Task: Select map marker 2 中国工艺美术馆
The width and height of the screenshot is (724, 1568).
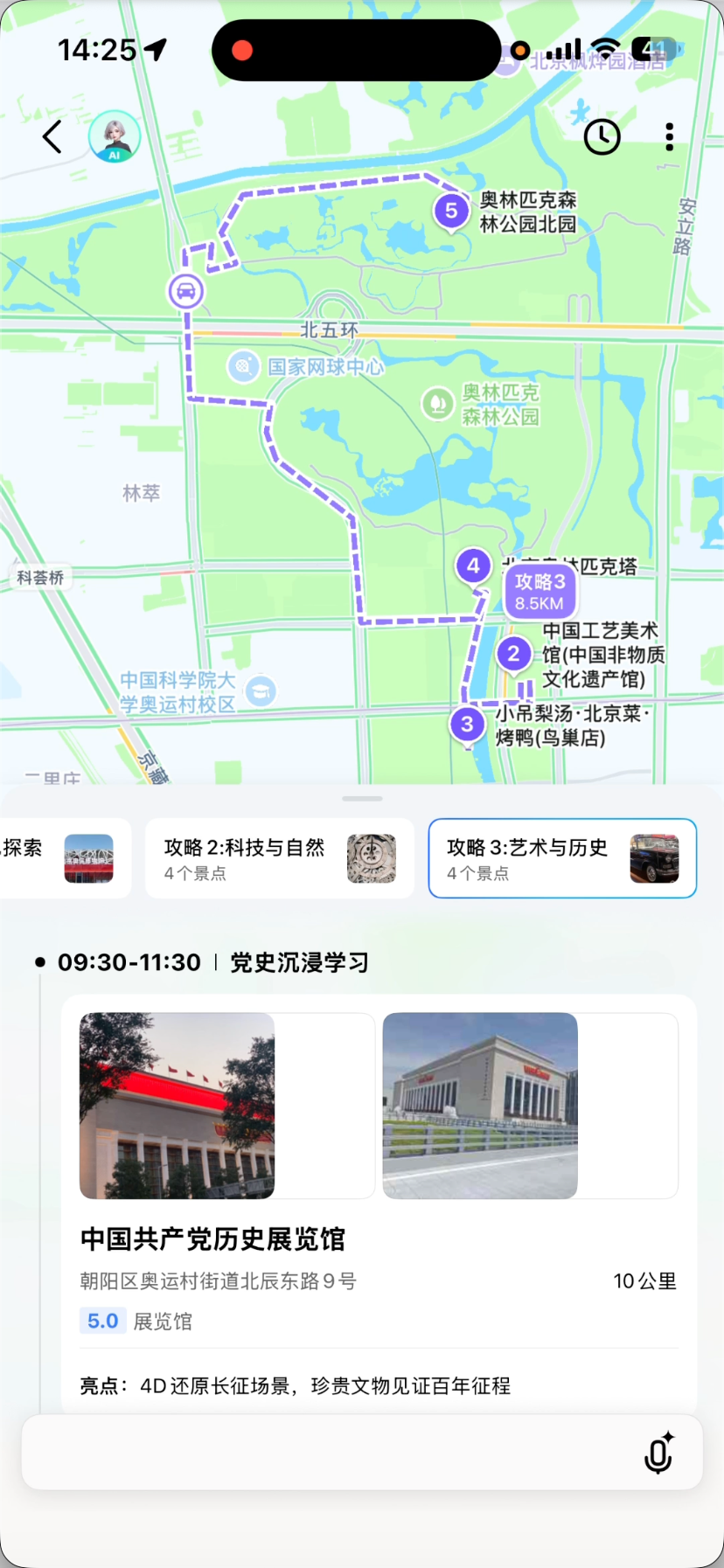Action: (x=513, y=654)
